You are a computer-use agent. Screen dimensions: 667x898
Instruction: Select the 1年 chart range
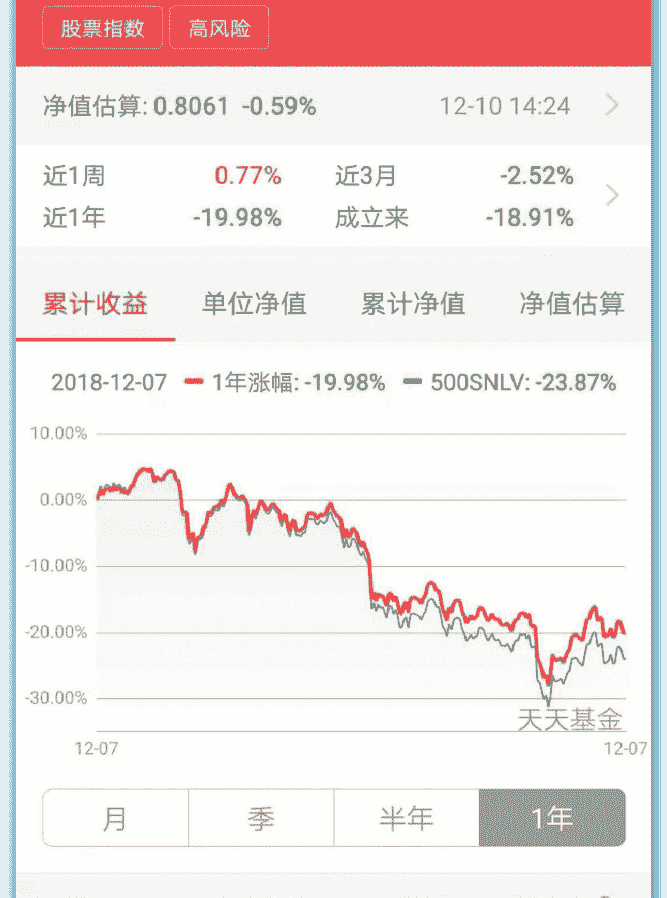552,819
